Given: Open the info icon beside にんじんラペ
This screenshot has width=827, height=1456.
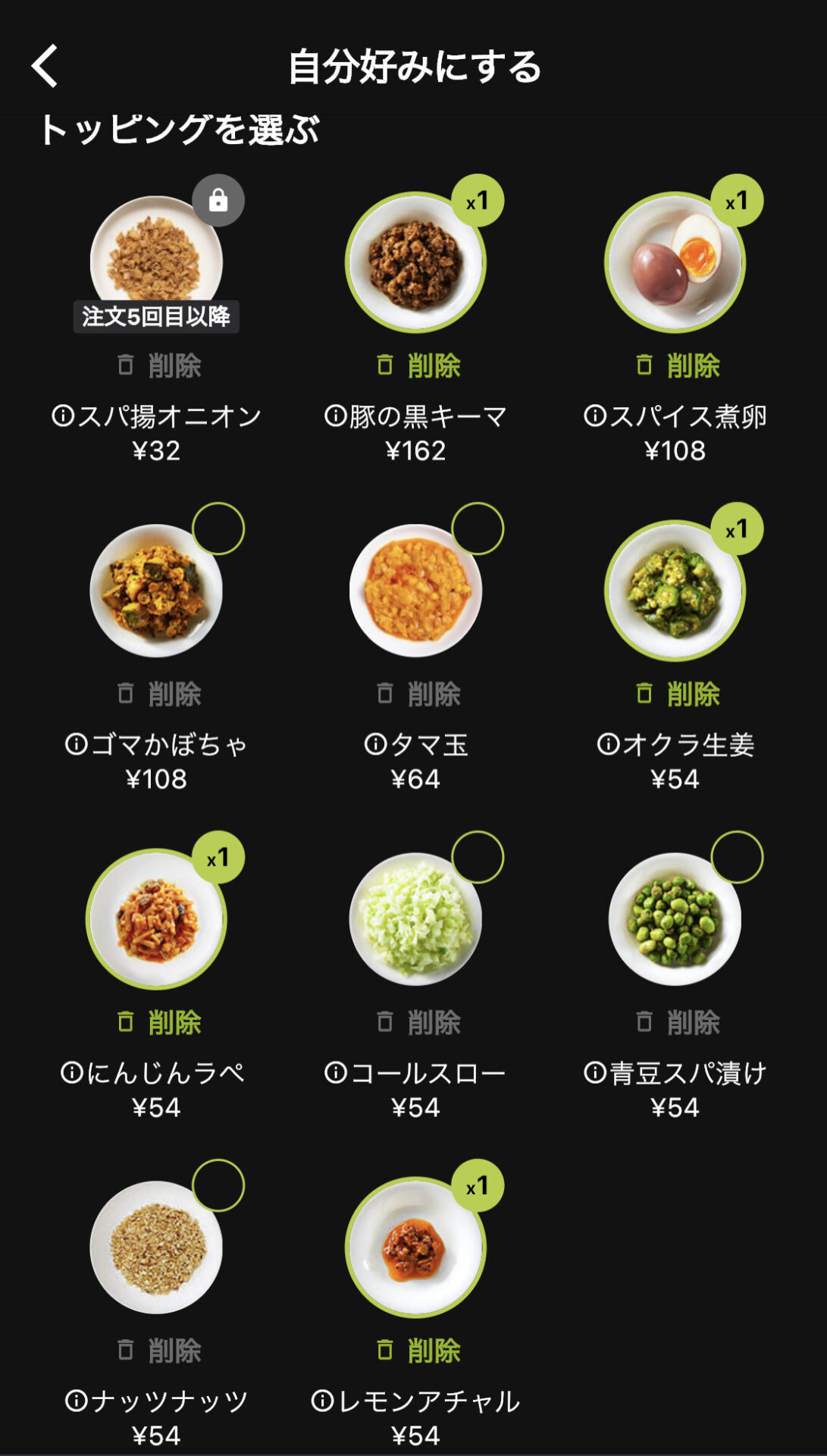Looking at the screenshot, I should [72, 1072].
